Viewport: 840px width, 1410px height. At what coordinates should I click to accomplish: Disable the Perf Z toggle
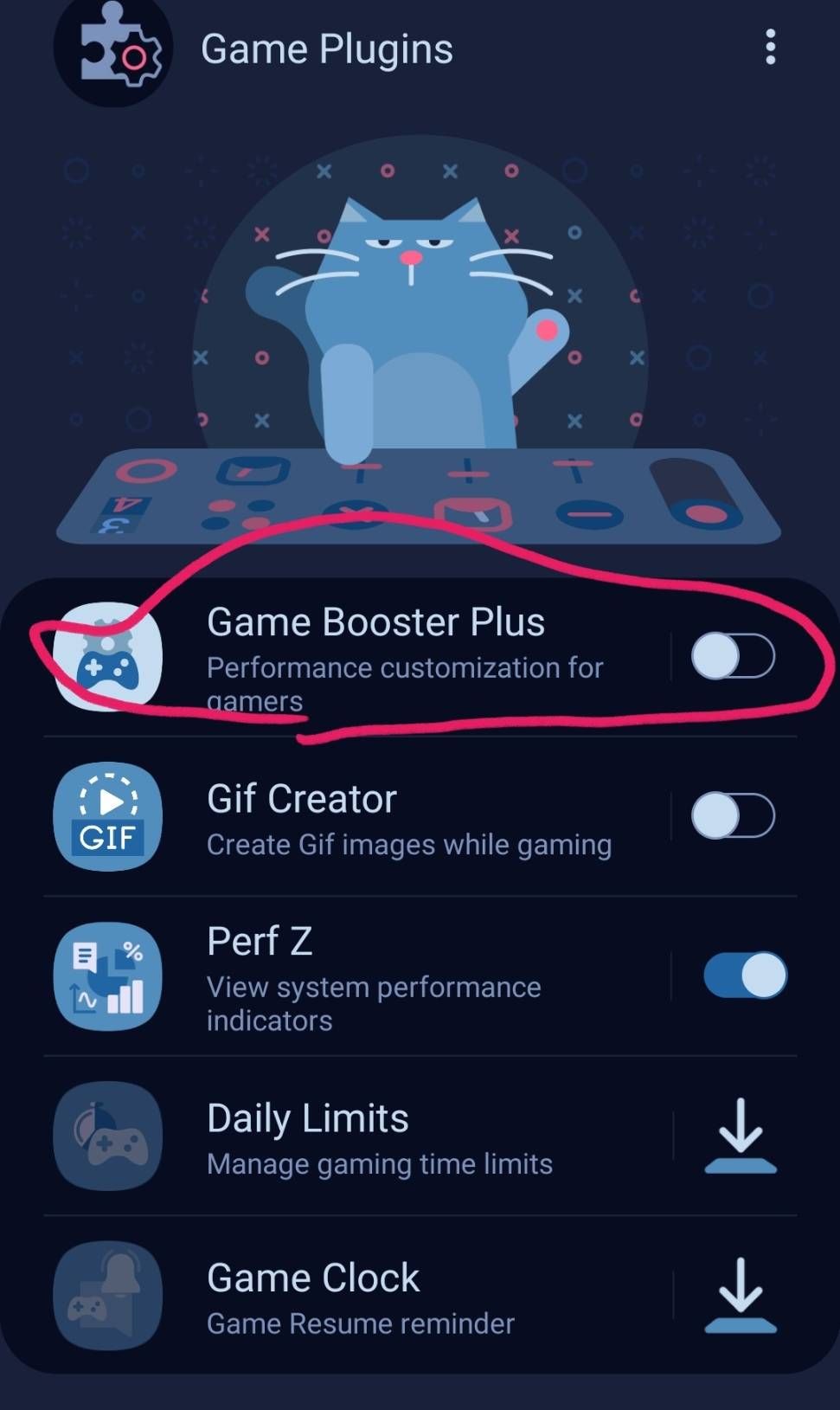(744, 975)
